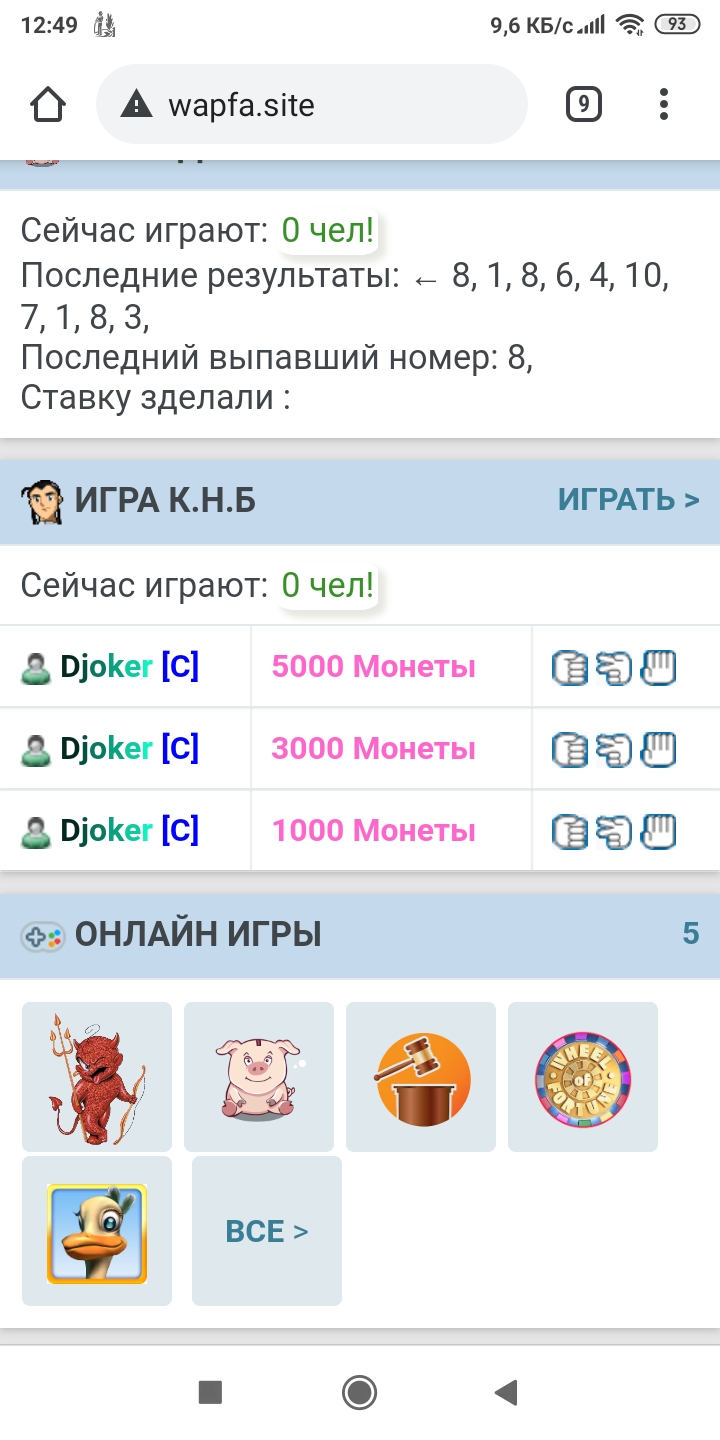This screenshot has width=720, height=1440.
Task: Open the browser home page
Action: pyautogui.click(x=48, y=105)
